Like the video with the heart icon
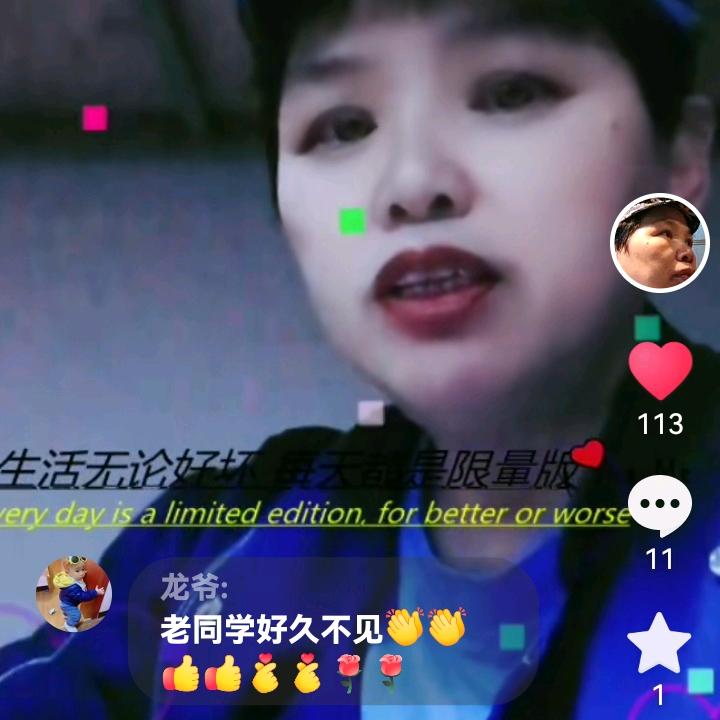The height and width of the screenshot is (720, 720). 660,370
